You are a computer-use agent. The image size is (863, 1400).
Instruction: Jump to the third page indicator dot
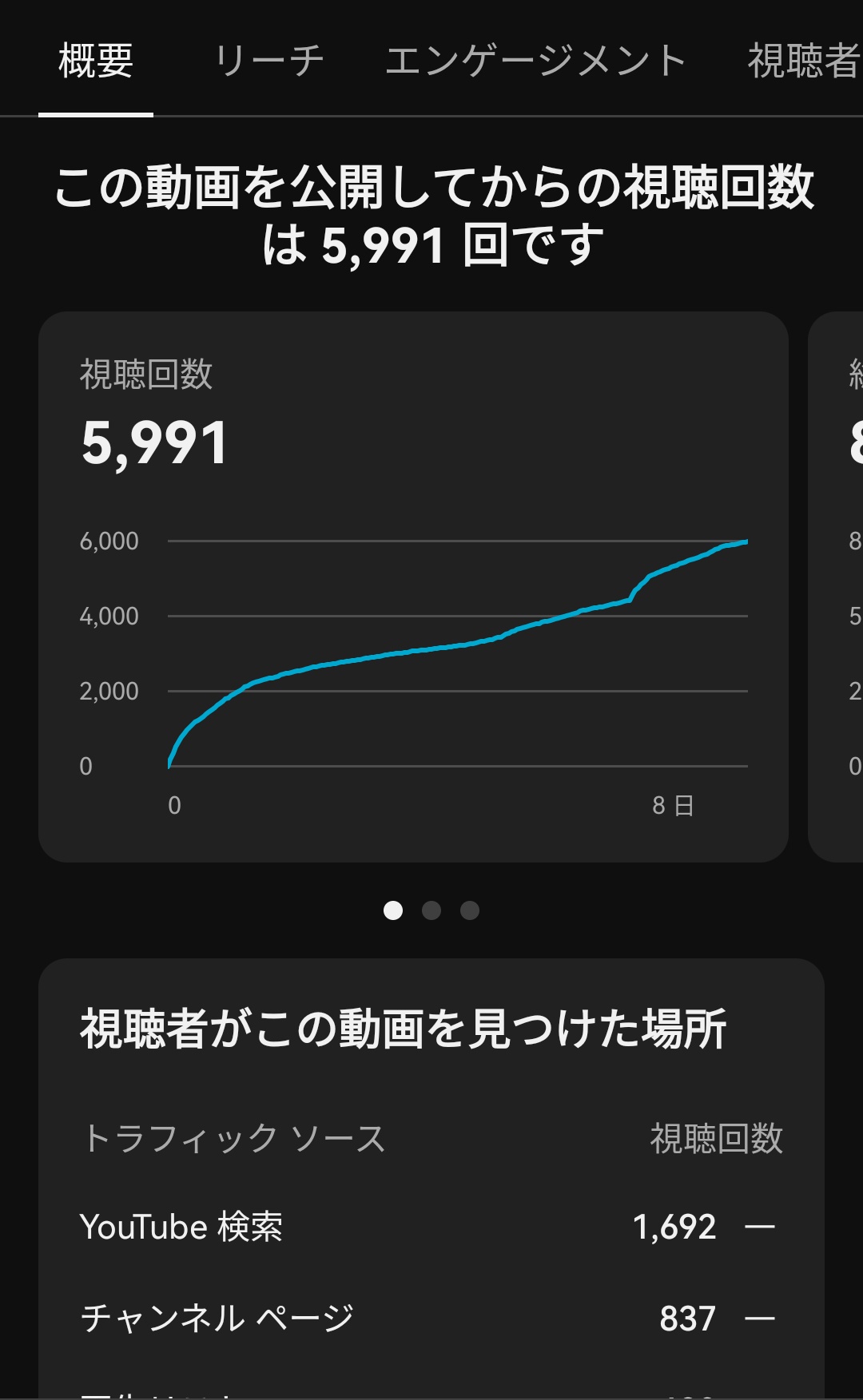click(470, 910)
